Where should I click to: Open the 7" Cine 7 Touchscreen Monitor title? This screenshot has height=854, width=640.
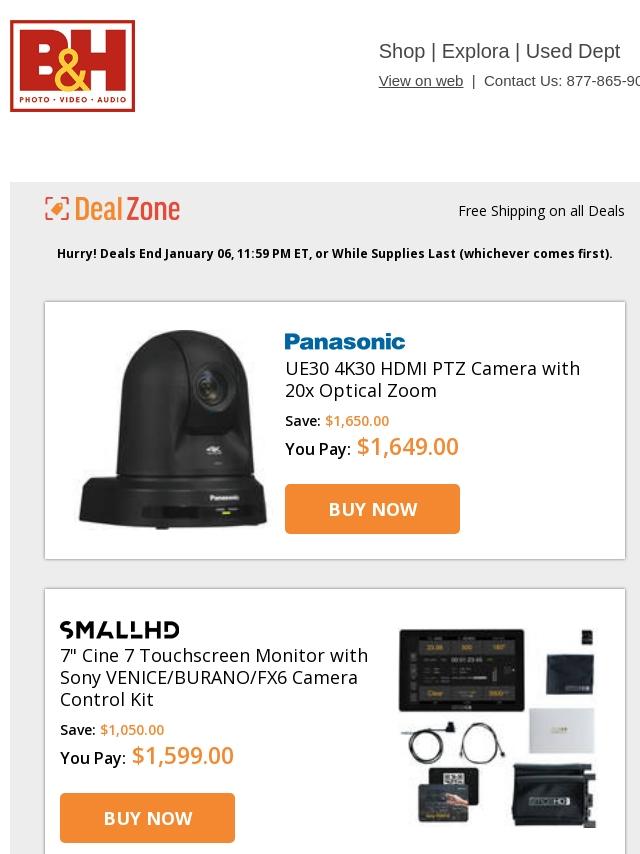(214, 677)
